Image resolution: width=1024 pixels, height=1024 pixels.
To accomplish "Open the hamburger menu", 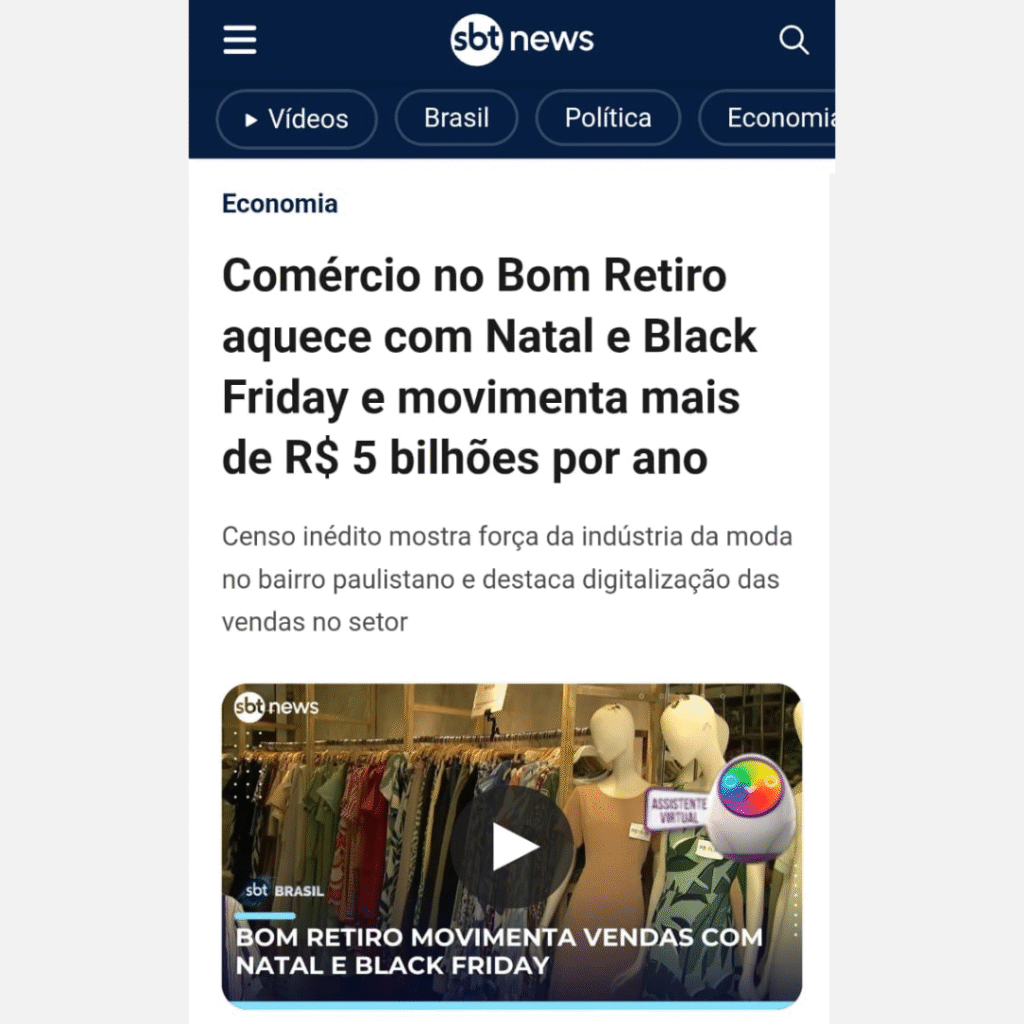I will coord(240,41).
